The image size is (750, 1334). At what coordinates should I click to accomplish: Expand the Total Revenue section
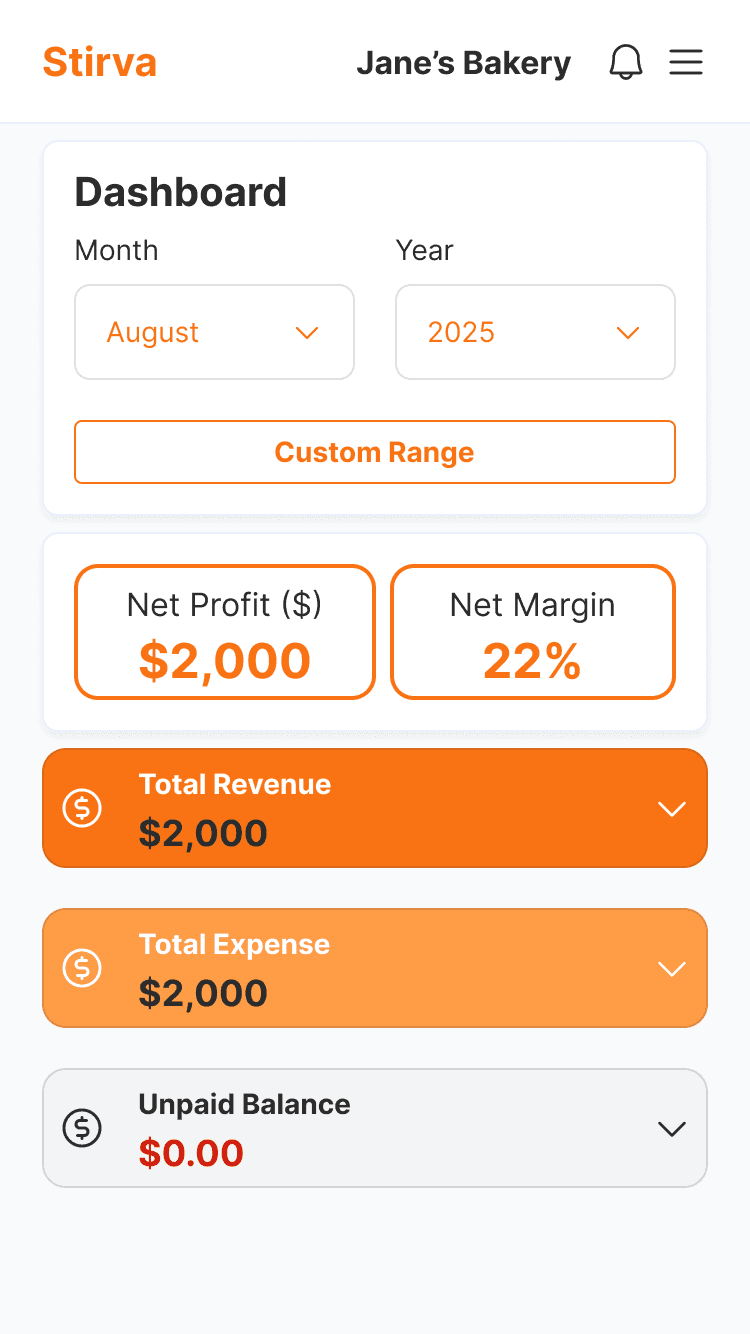[x=375, y=808]
